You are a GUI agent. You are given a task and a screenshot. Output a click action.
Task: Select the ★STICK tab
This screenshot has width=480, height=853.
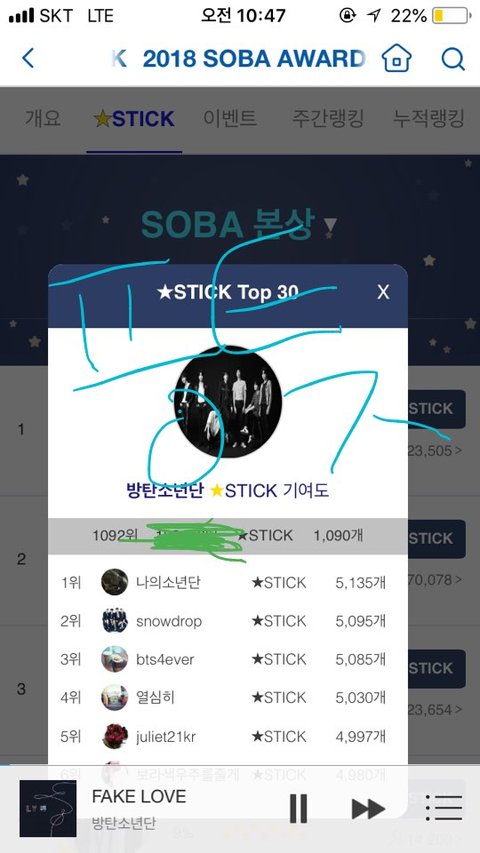134,119
